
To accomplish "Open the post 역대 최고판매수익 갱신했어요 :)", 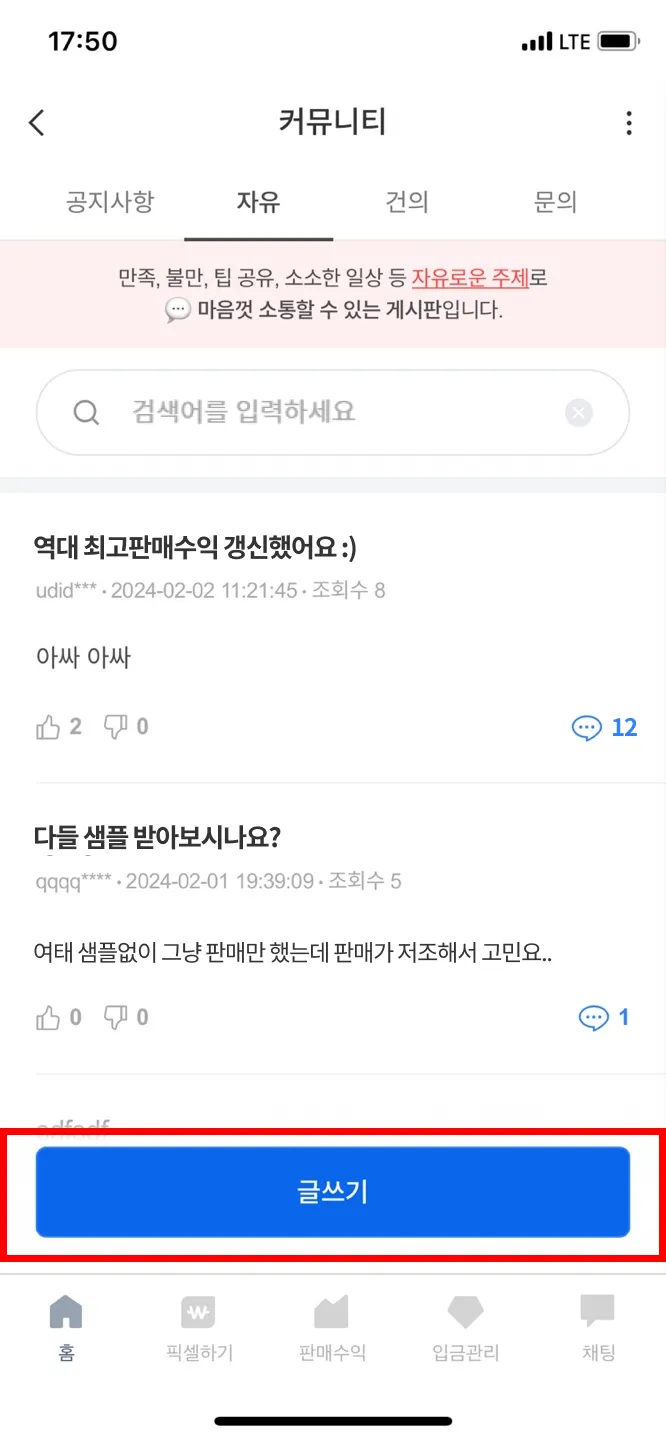I will [195, 547].
